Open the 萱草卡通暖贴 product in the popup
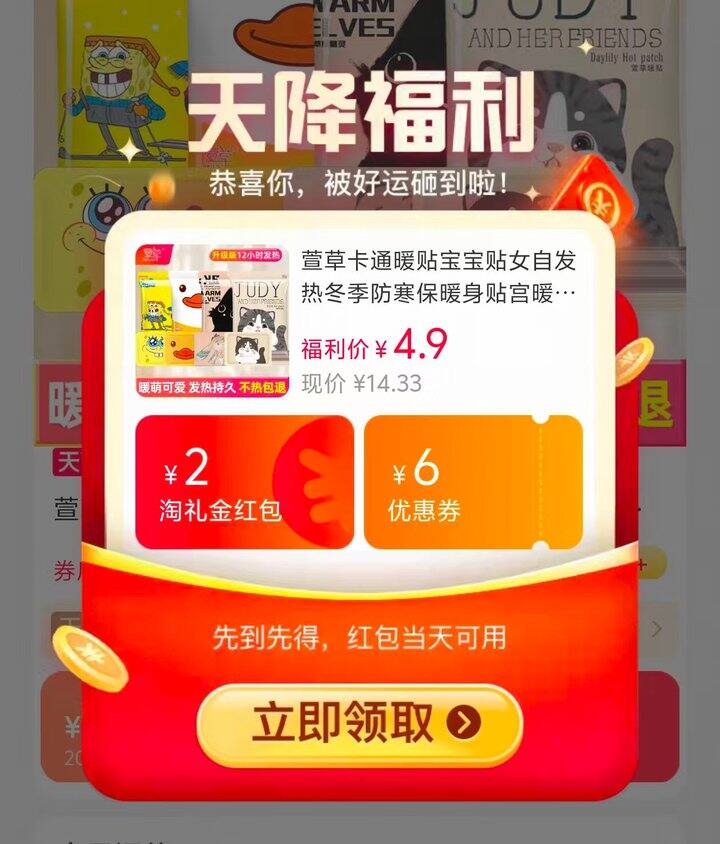This screenshot has width=720, height=844. coord(359,321)
